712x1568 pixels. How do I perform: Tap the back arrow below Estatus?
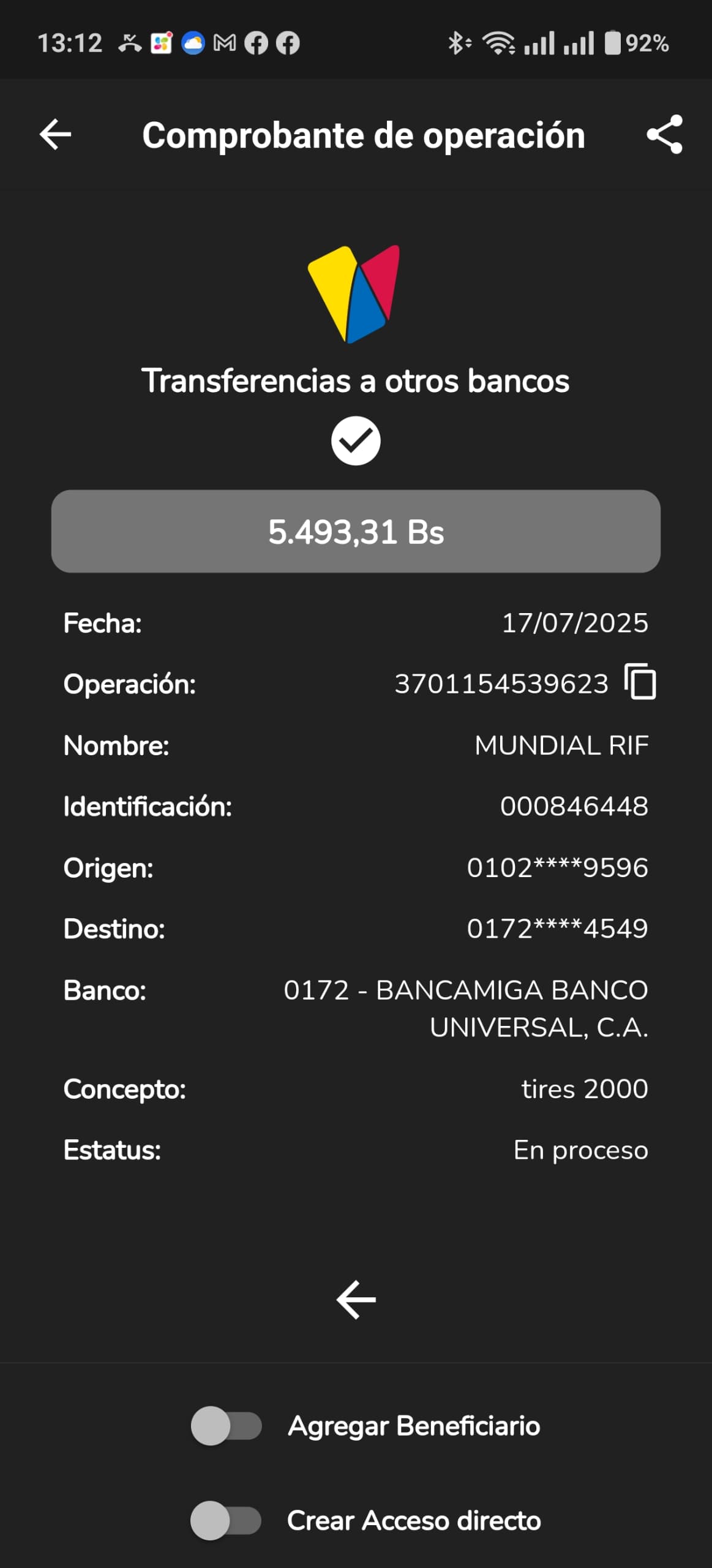point(356,1300)
